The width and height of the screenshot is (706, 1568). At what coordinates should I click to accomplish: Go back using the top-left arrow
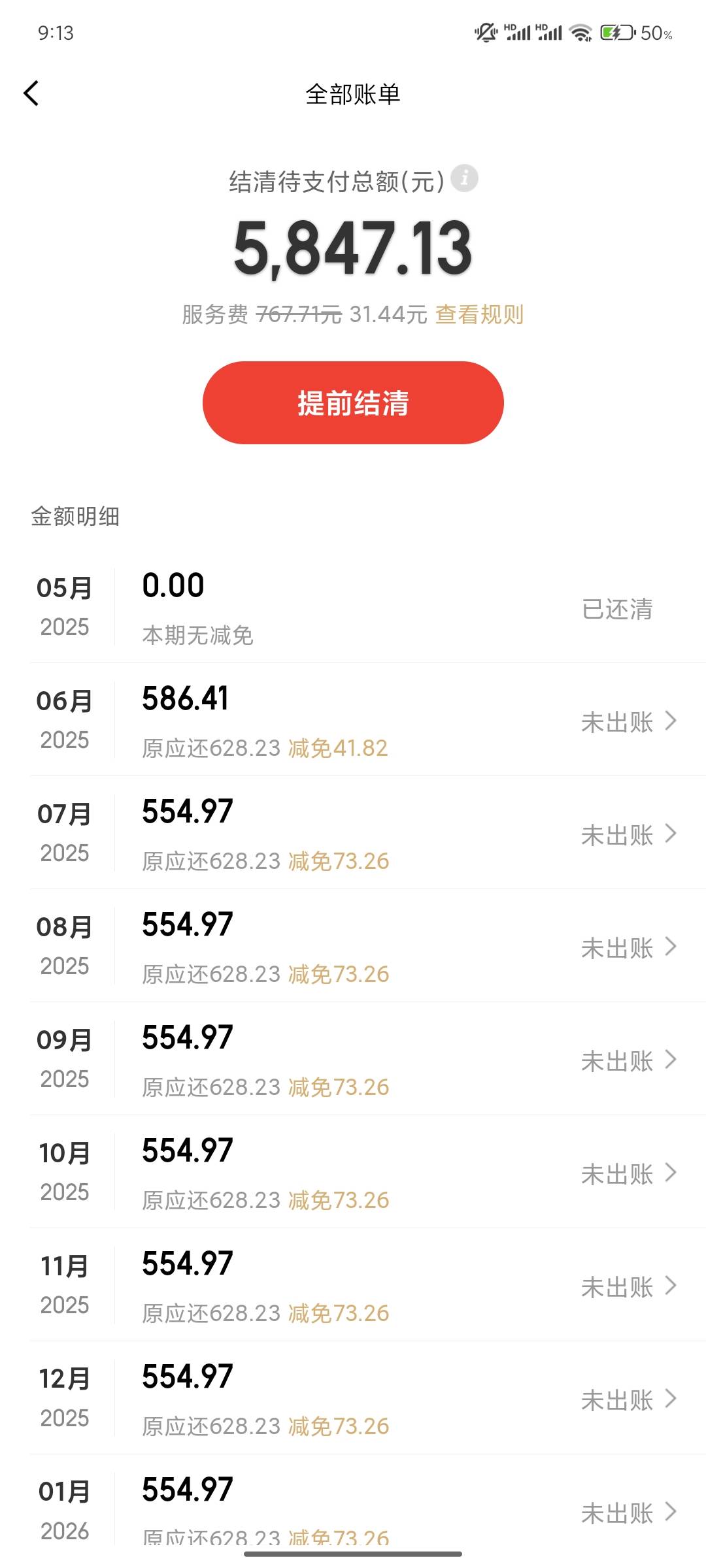31,93
